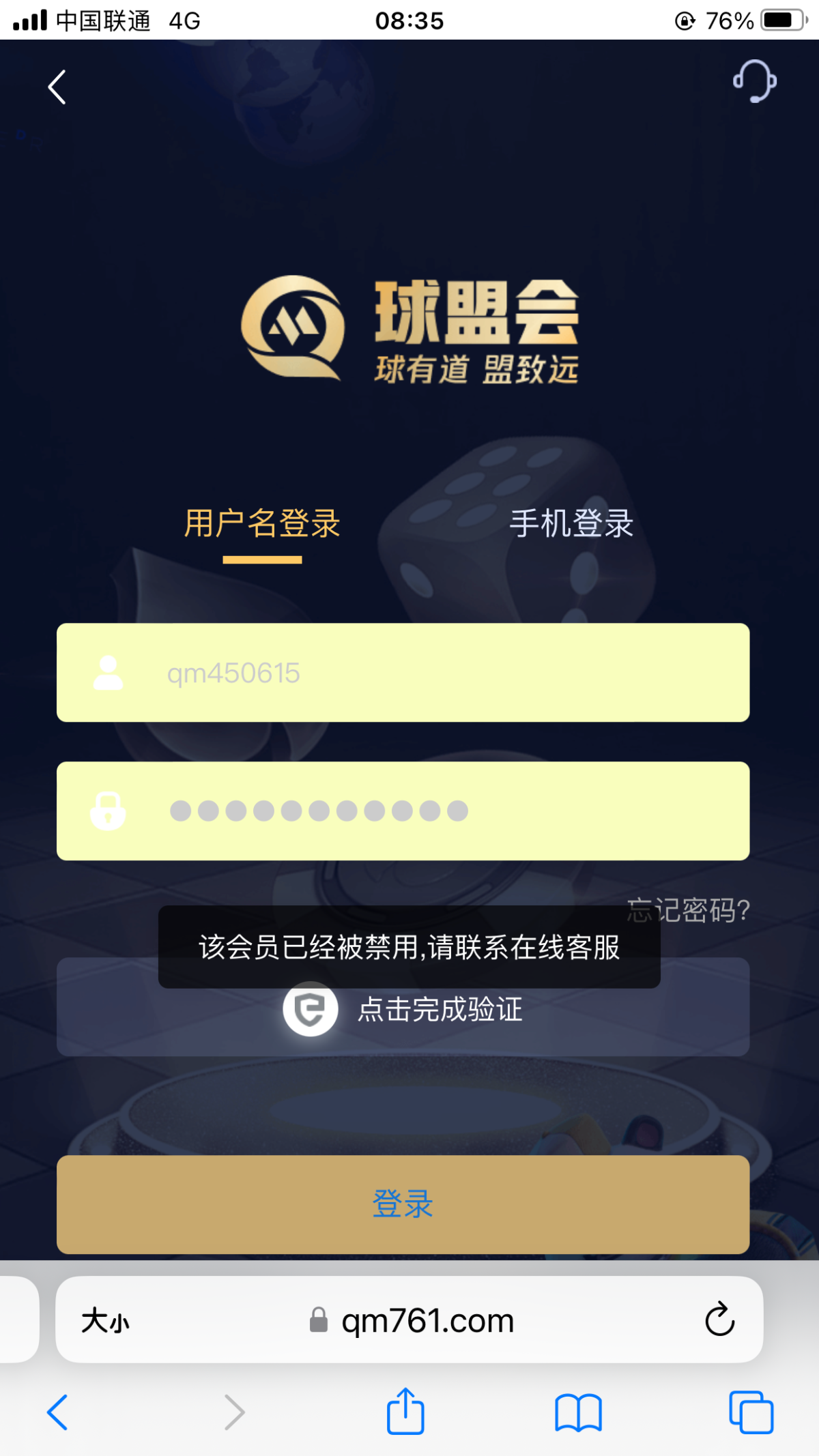This screenshot has width=819, height=1456.
Task: Select the lock icon beside qm761.com
Action: click(318, 1320)
